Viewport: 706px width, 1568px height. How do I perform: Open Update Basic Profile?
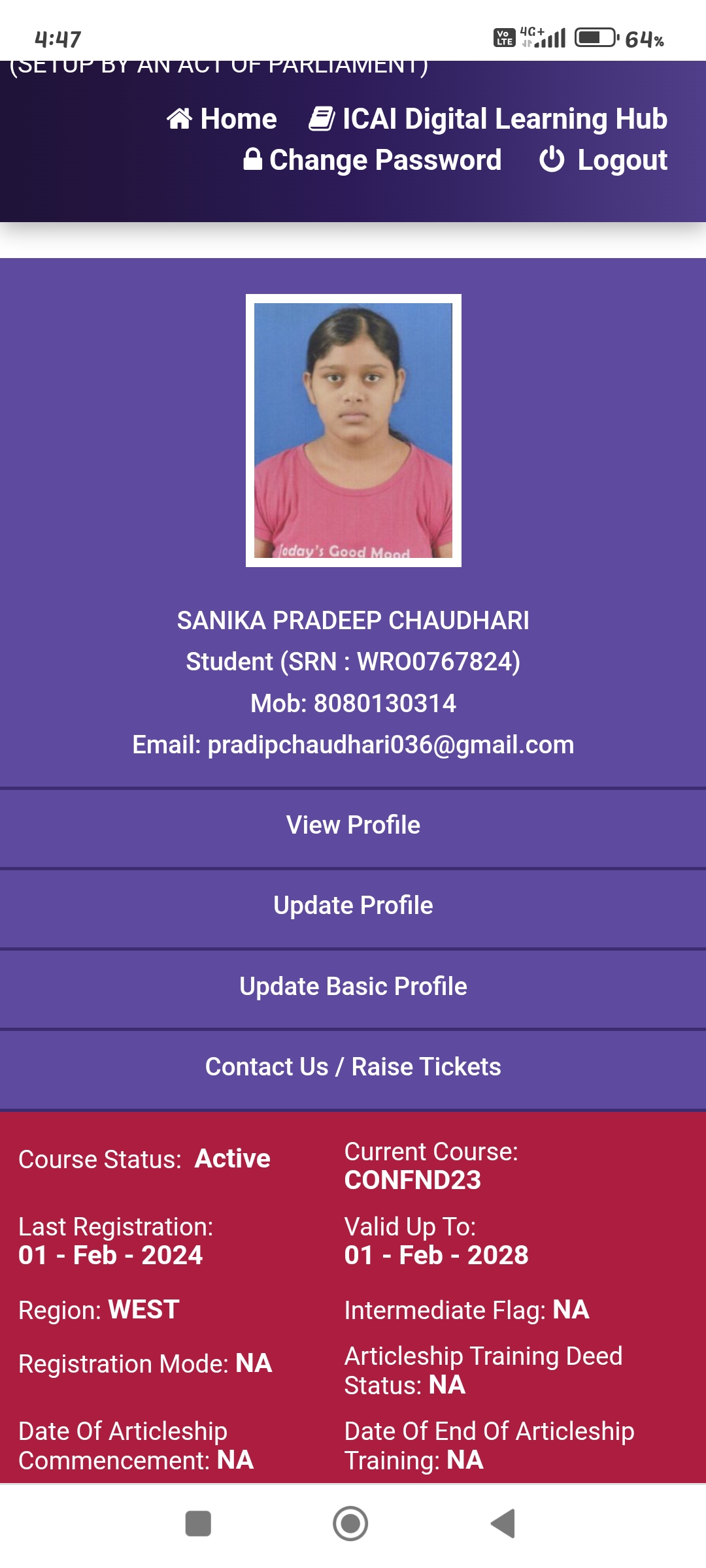353,987
